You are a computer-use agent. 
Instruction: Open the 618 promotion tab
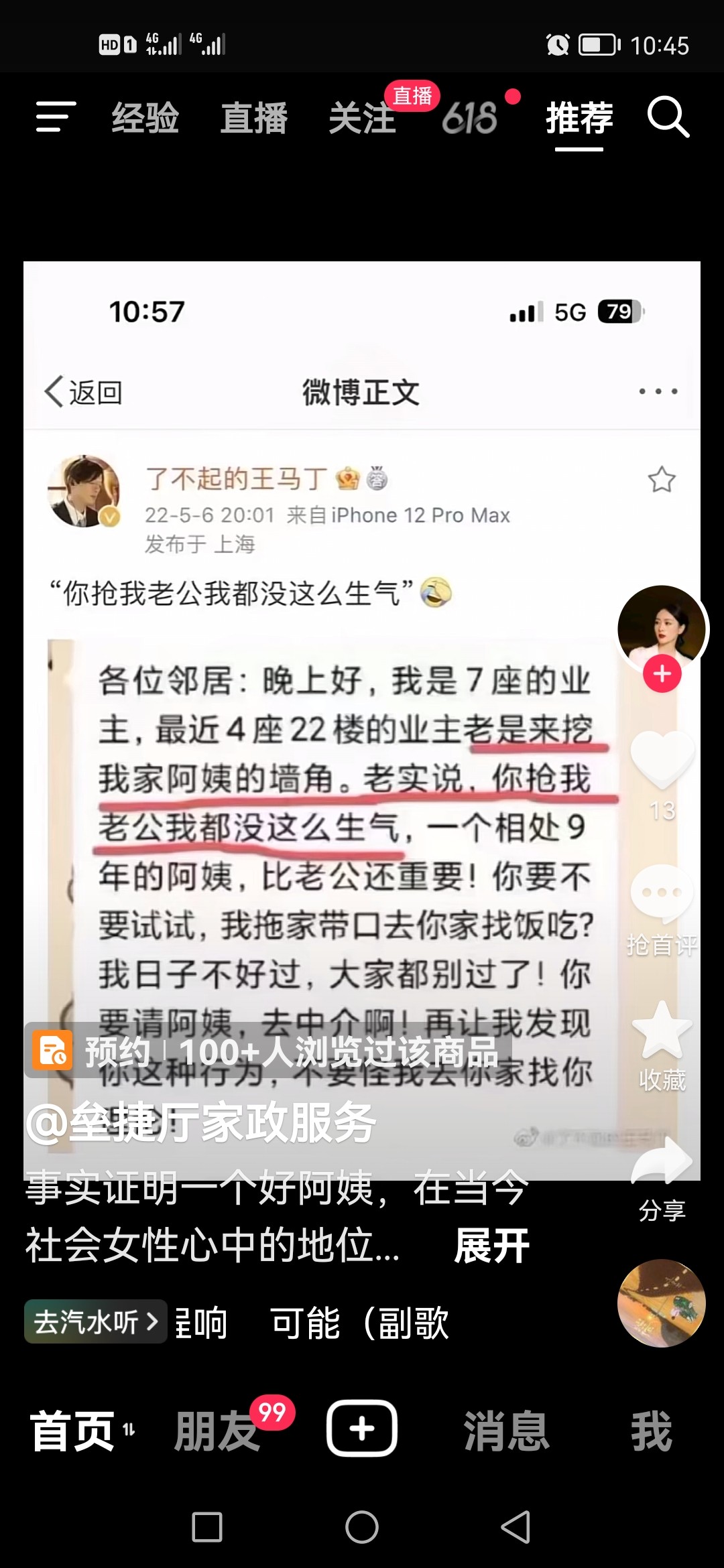(x=470, y=118)
